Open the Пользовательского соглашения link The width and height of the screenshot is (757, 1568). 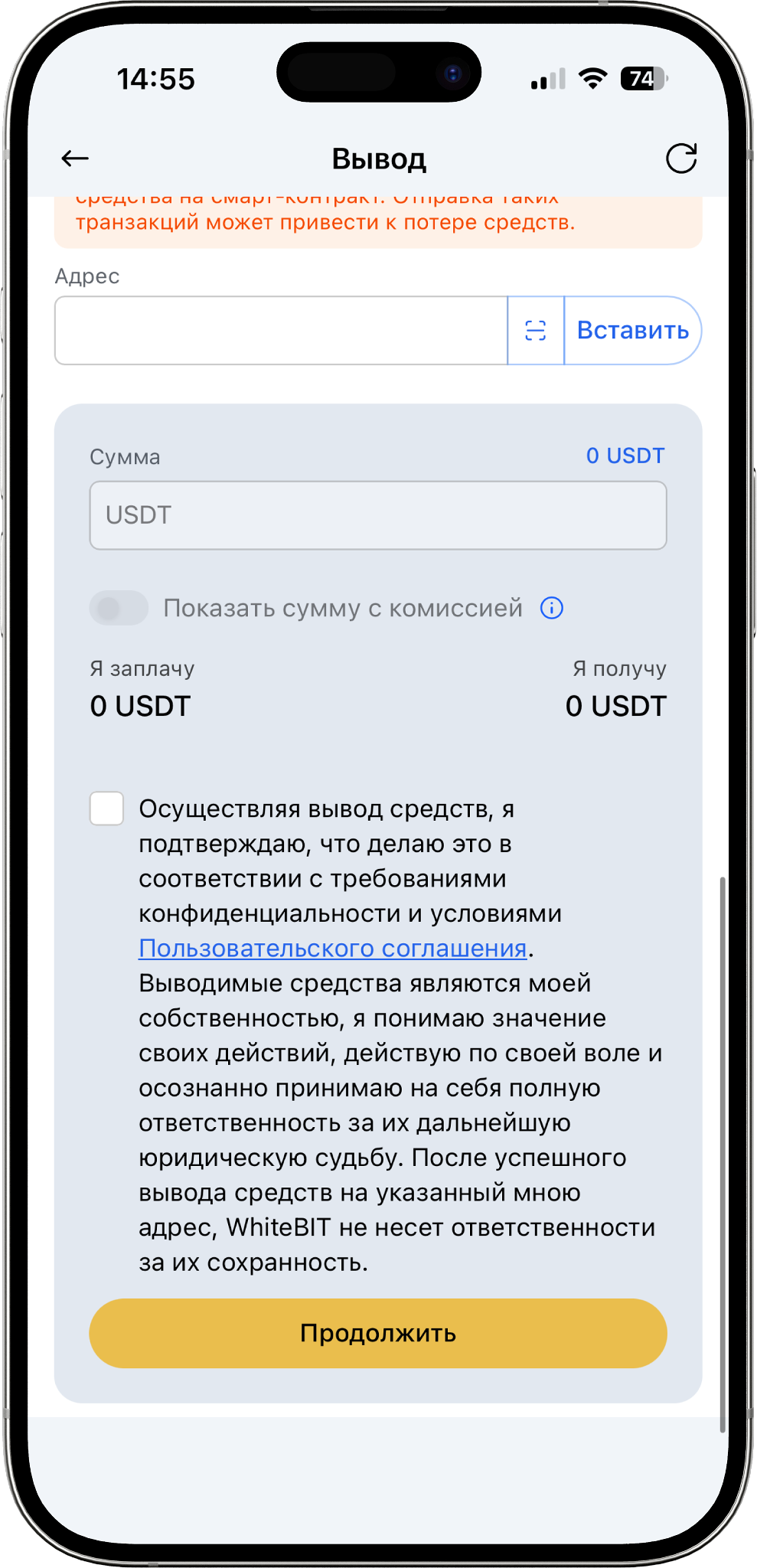click(333, 949)
